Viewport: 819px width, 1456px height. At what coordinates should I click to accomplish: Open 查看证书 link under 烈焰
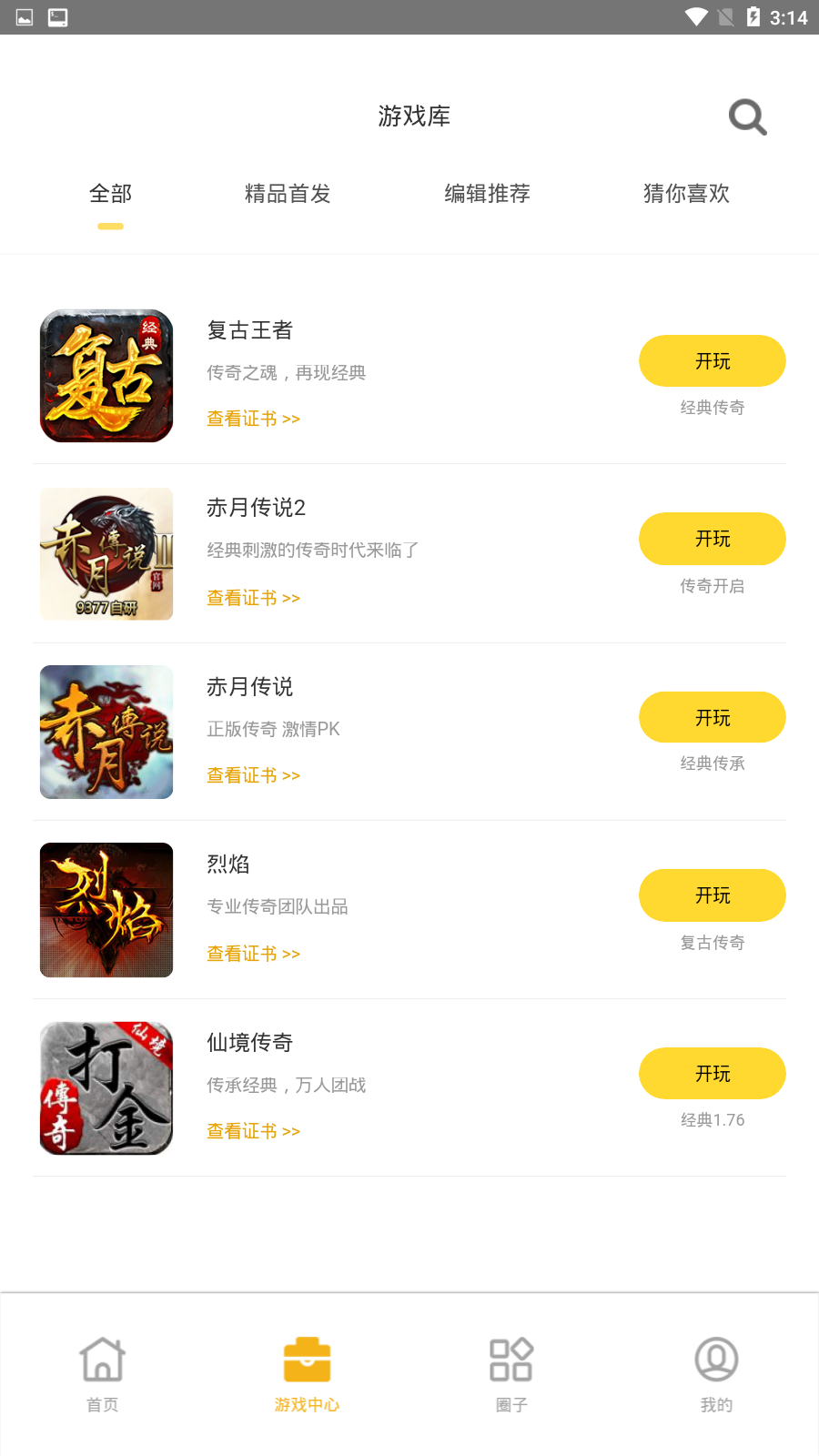click(253, 953)
